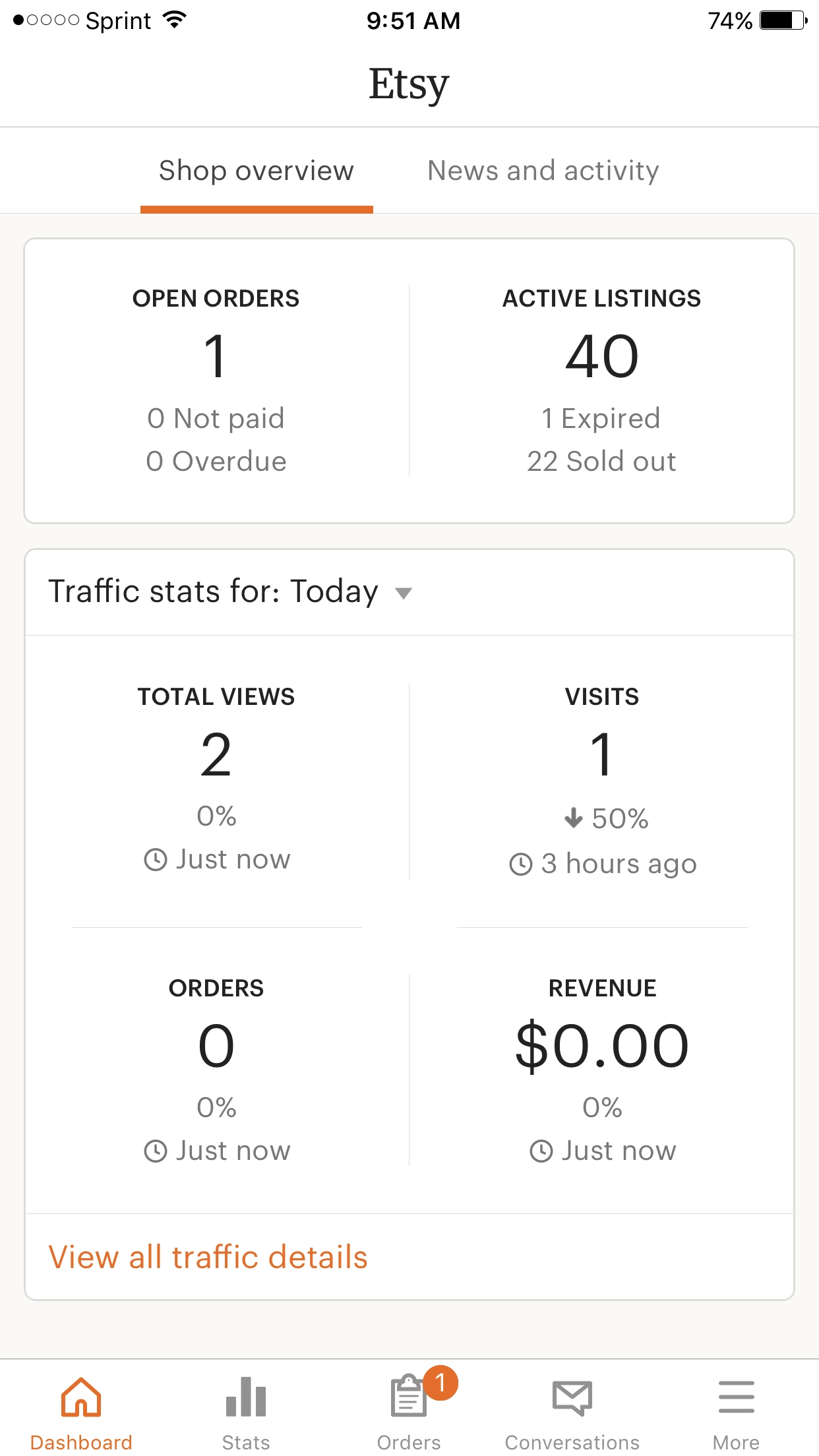Select the Shop overview tab

click(x=257, y=171)
